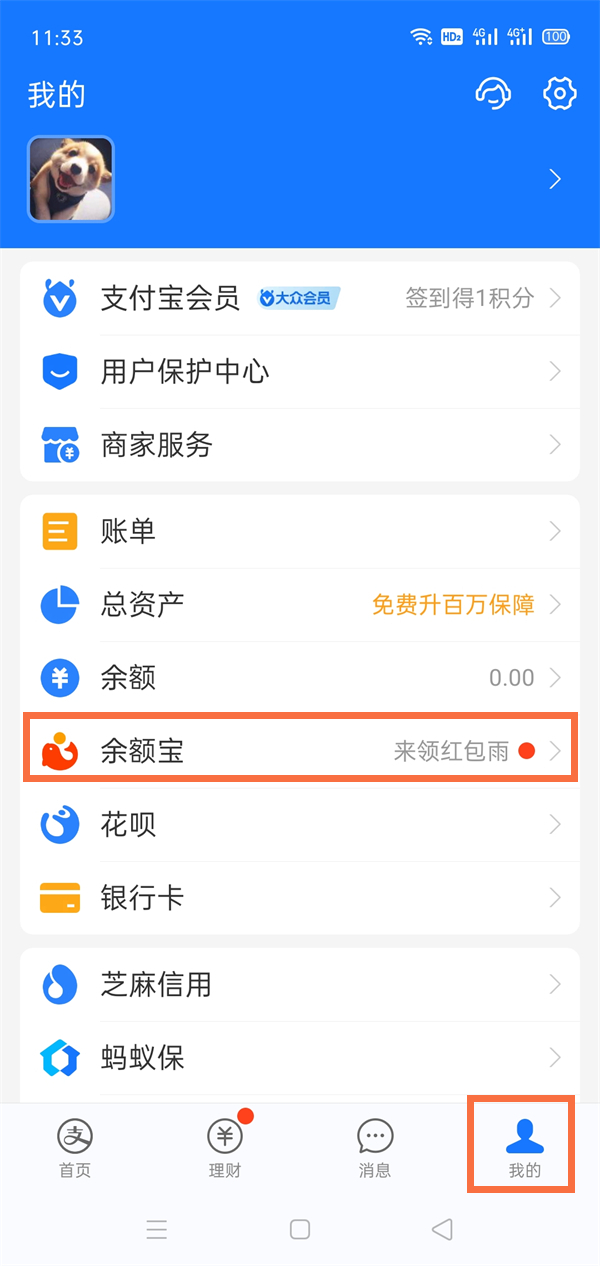Open customer service headset icon
The image size is (600, 1266).
point(493,94)
